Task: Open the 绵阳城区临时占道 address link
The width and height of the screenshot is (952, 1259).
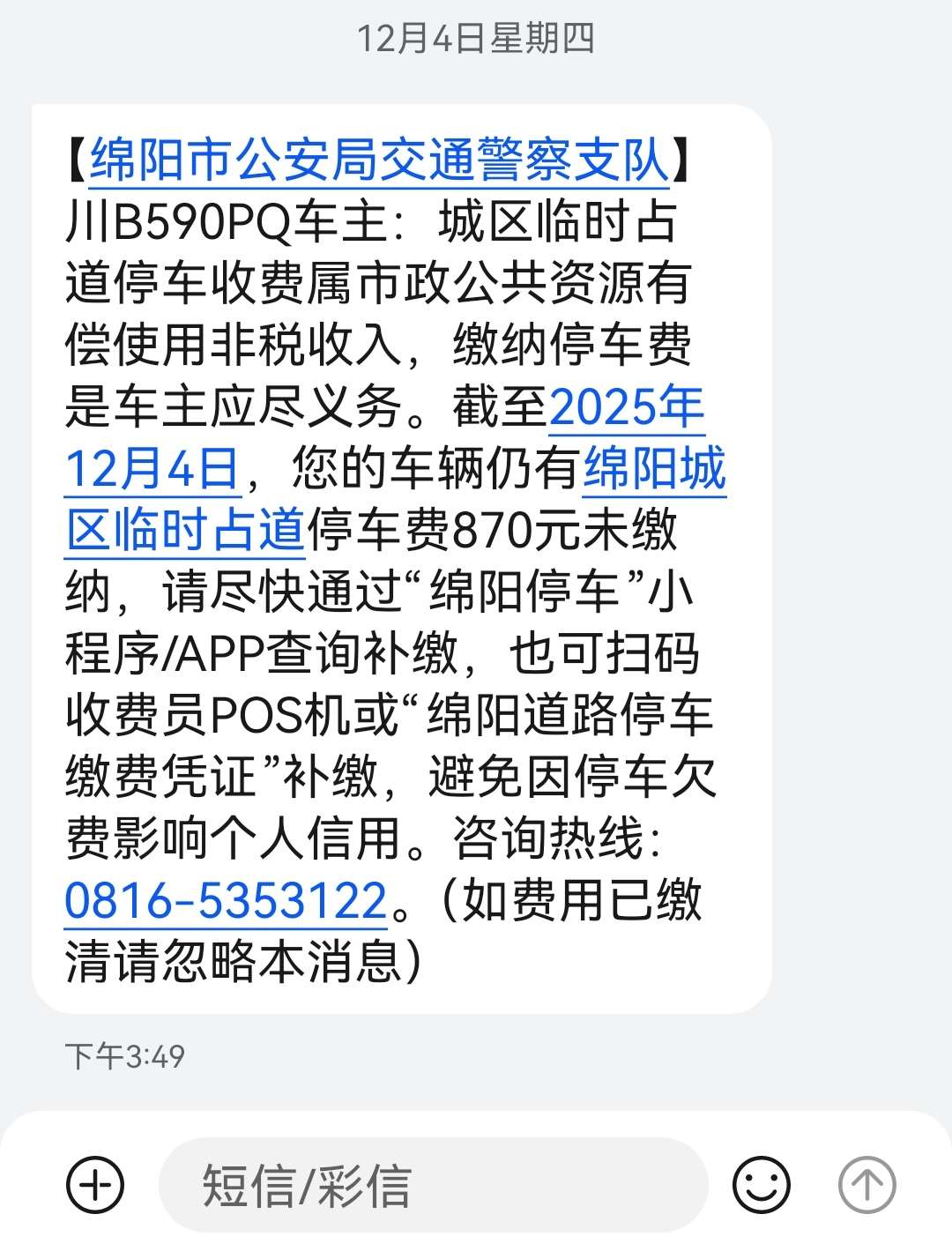Action: (654, 468)
